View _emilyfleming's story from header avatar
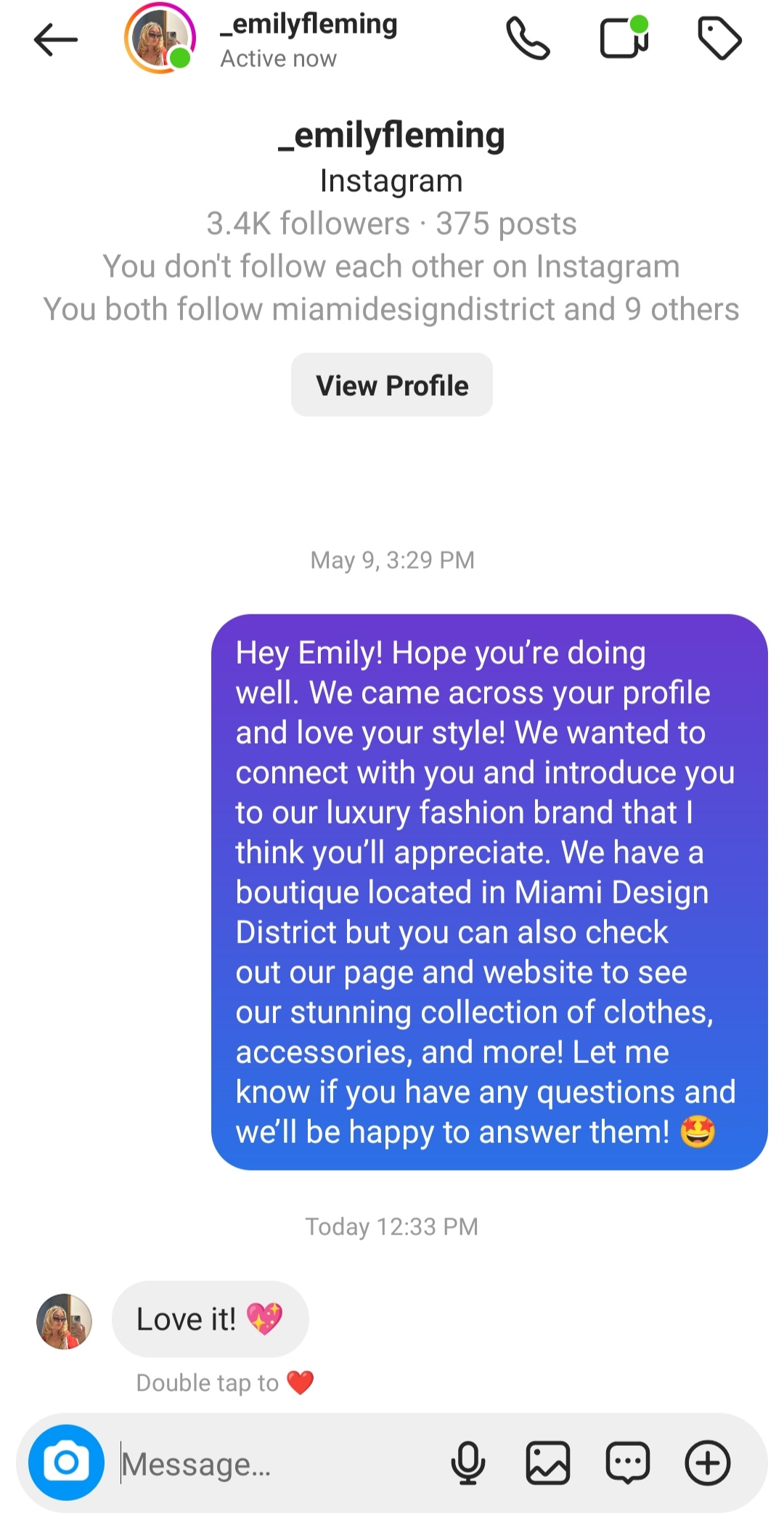 pyautogui.click(x=160, y=39)
